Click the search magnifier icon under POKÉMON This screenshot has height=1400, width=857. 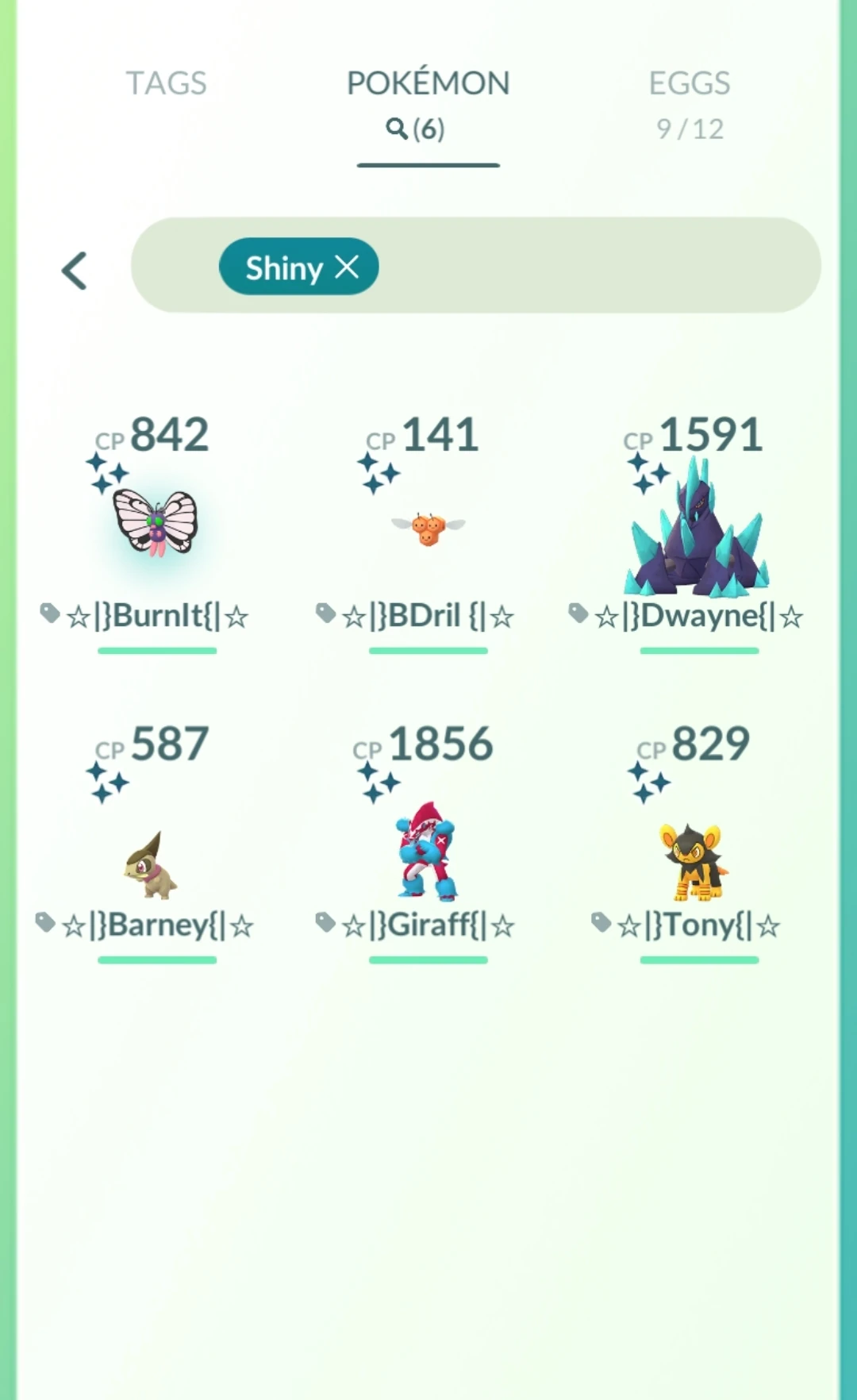[397, 129]
